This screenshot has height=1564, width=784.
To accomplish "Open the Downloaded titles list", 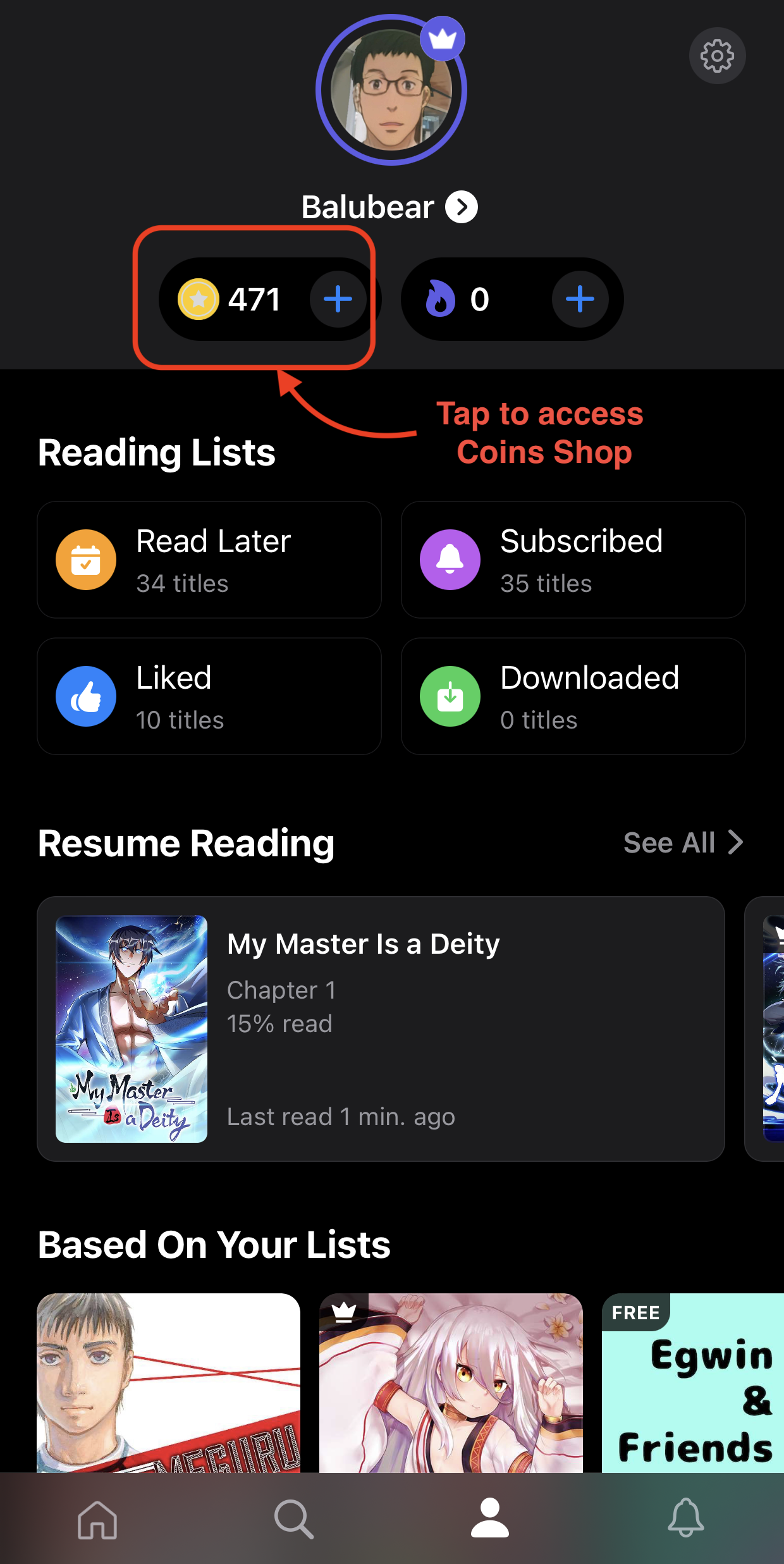I will [x=573, y=696].
